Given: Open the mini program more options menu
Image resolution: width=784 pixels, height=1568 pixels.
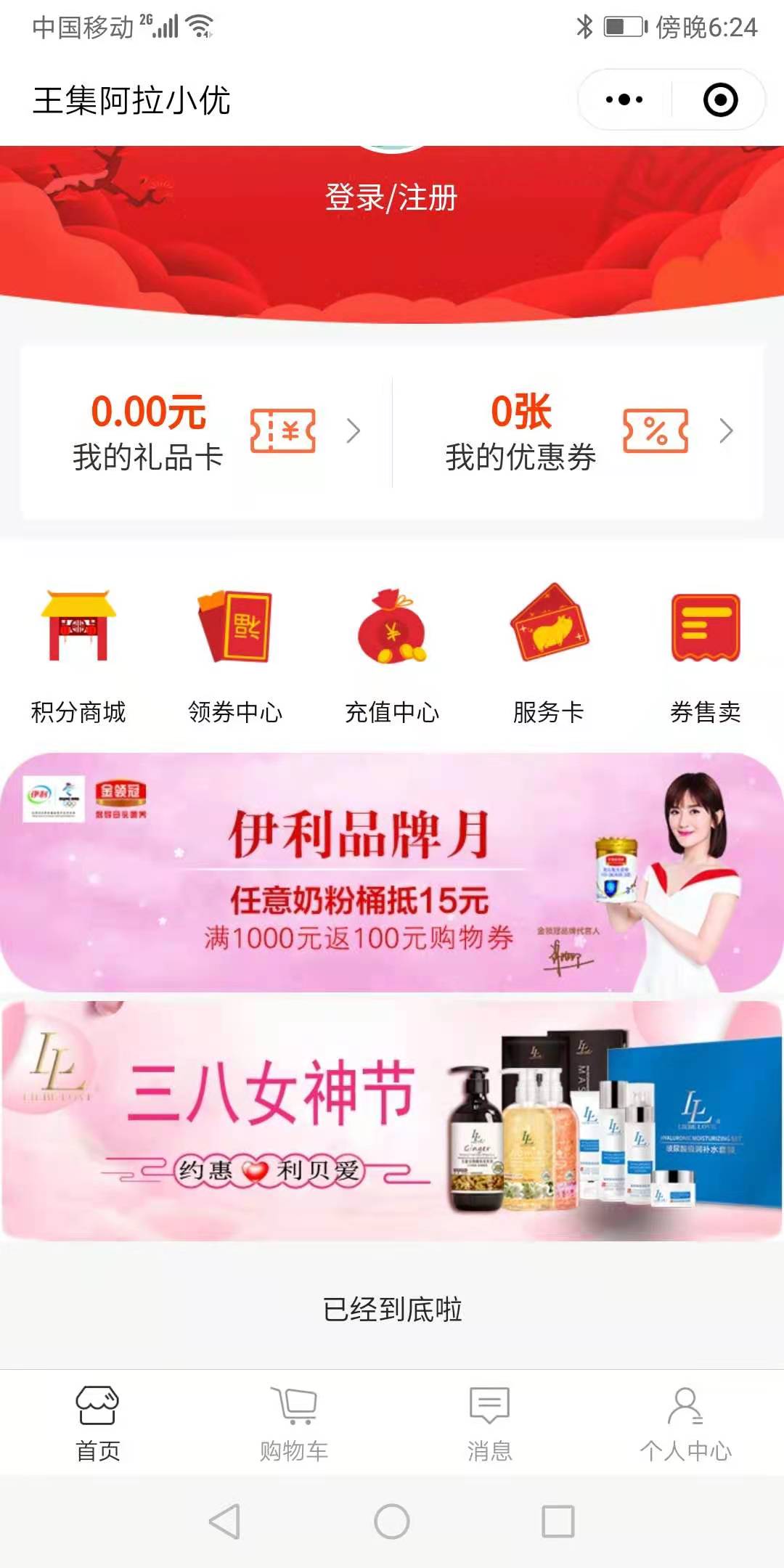Looking at the screenshot, I should click(624, 100).
